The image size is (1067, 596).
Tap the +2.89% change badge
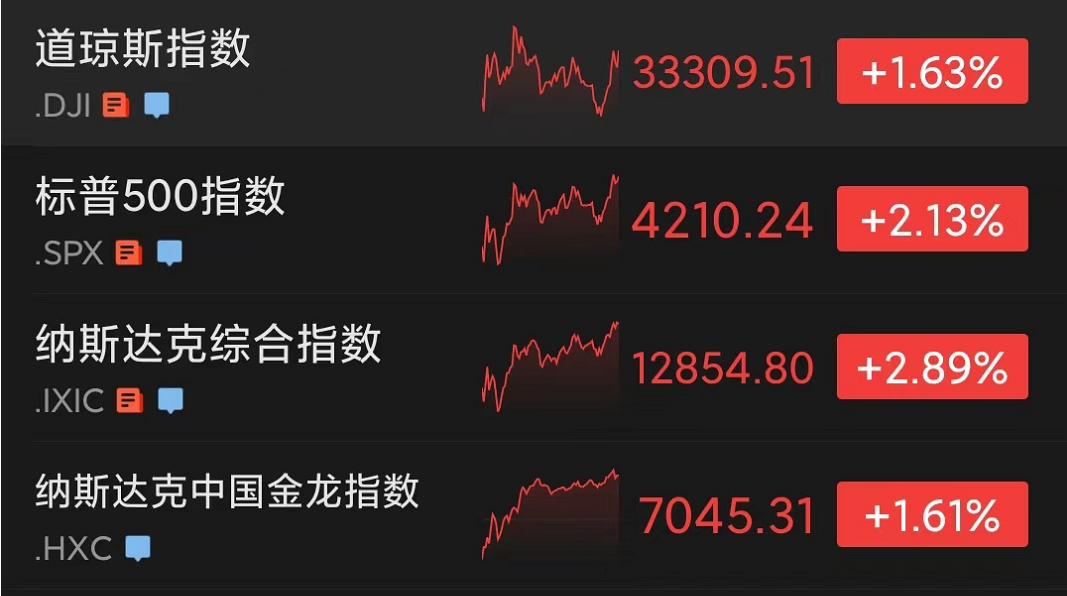(932, 368)
